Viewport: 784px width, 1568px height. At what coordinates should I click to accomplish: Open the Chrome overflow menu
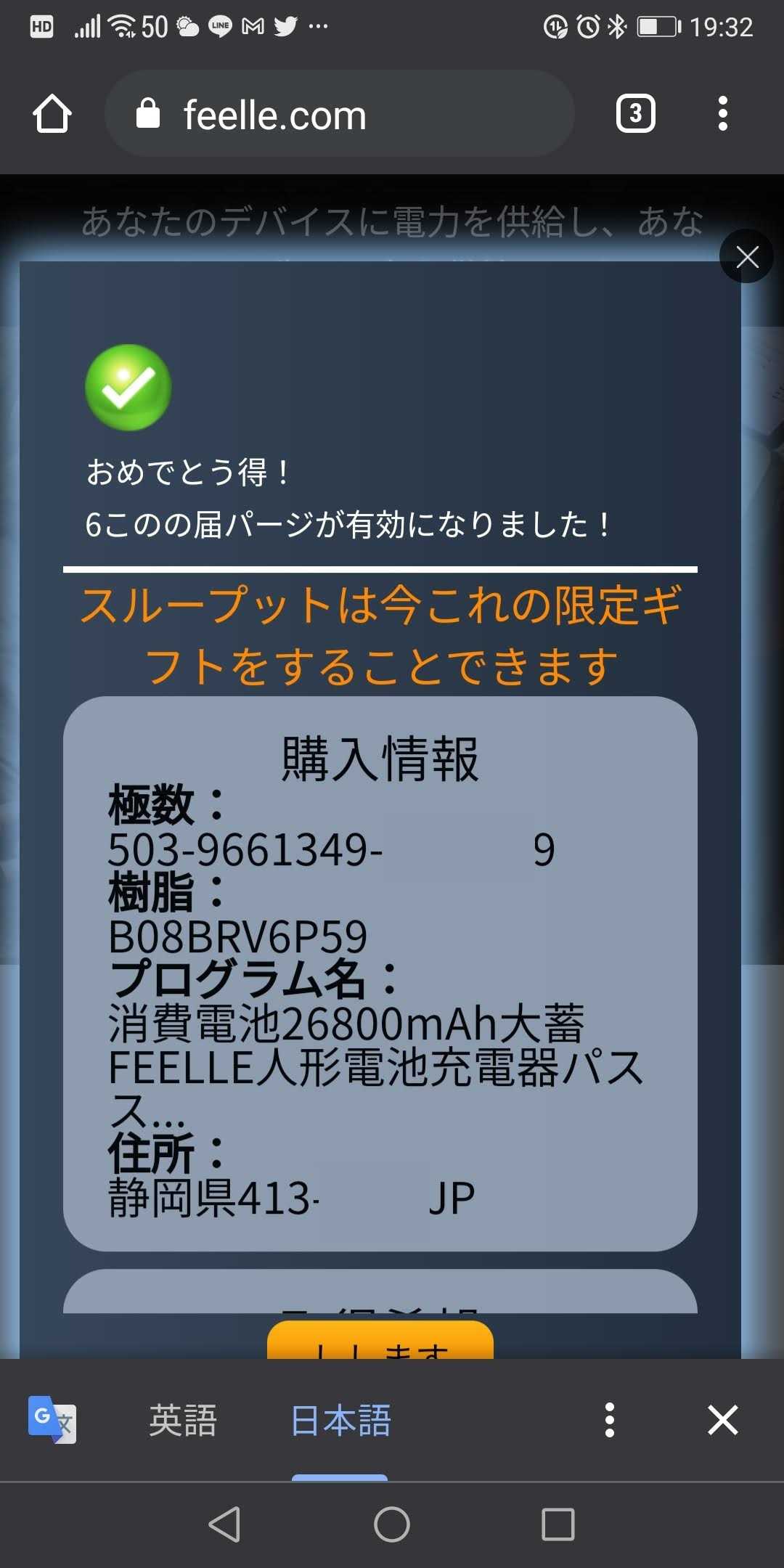click(x=722, y=114)
